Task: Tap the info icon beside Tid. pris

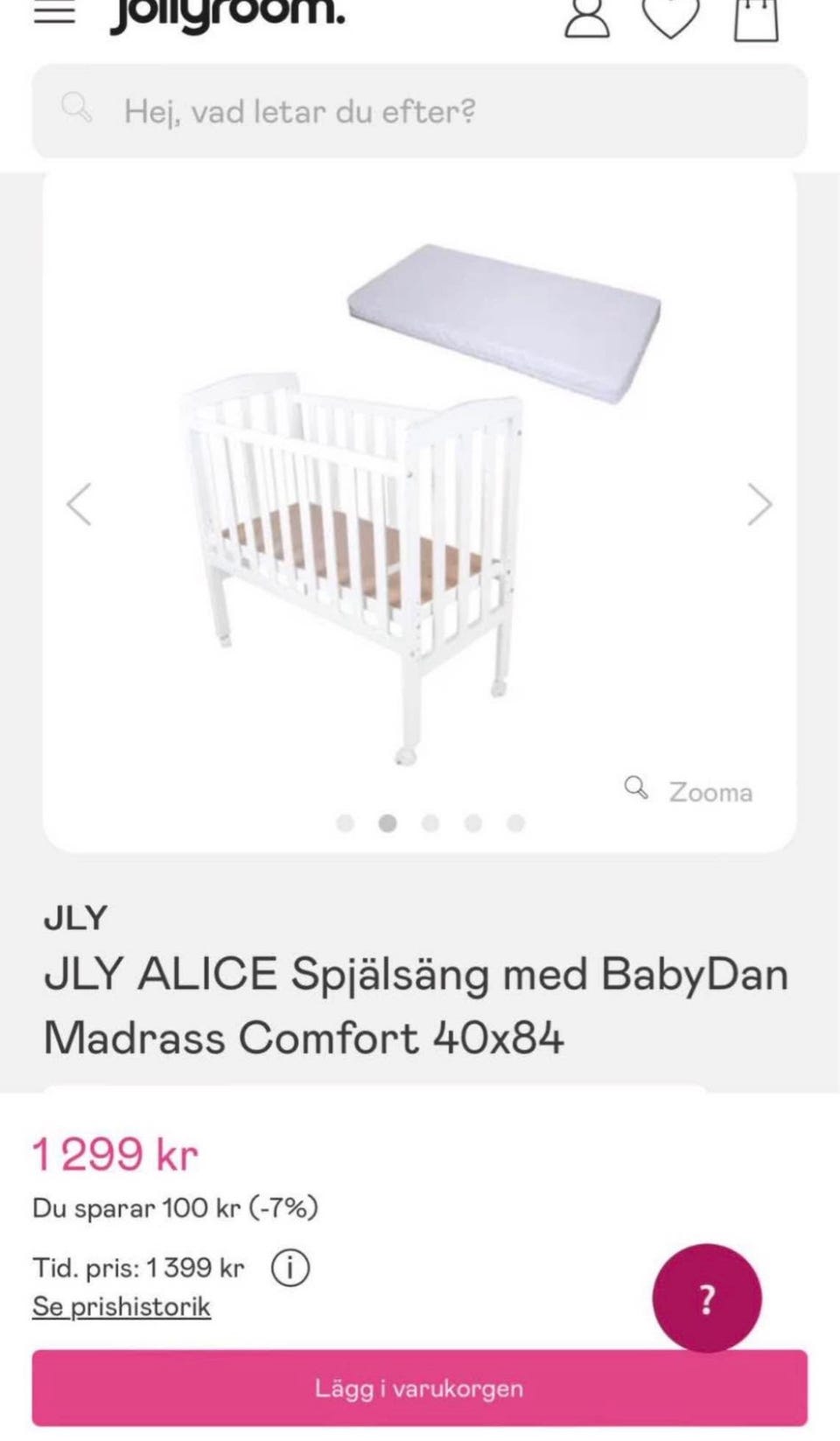Action: tap(290, 1267)
